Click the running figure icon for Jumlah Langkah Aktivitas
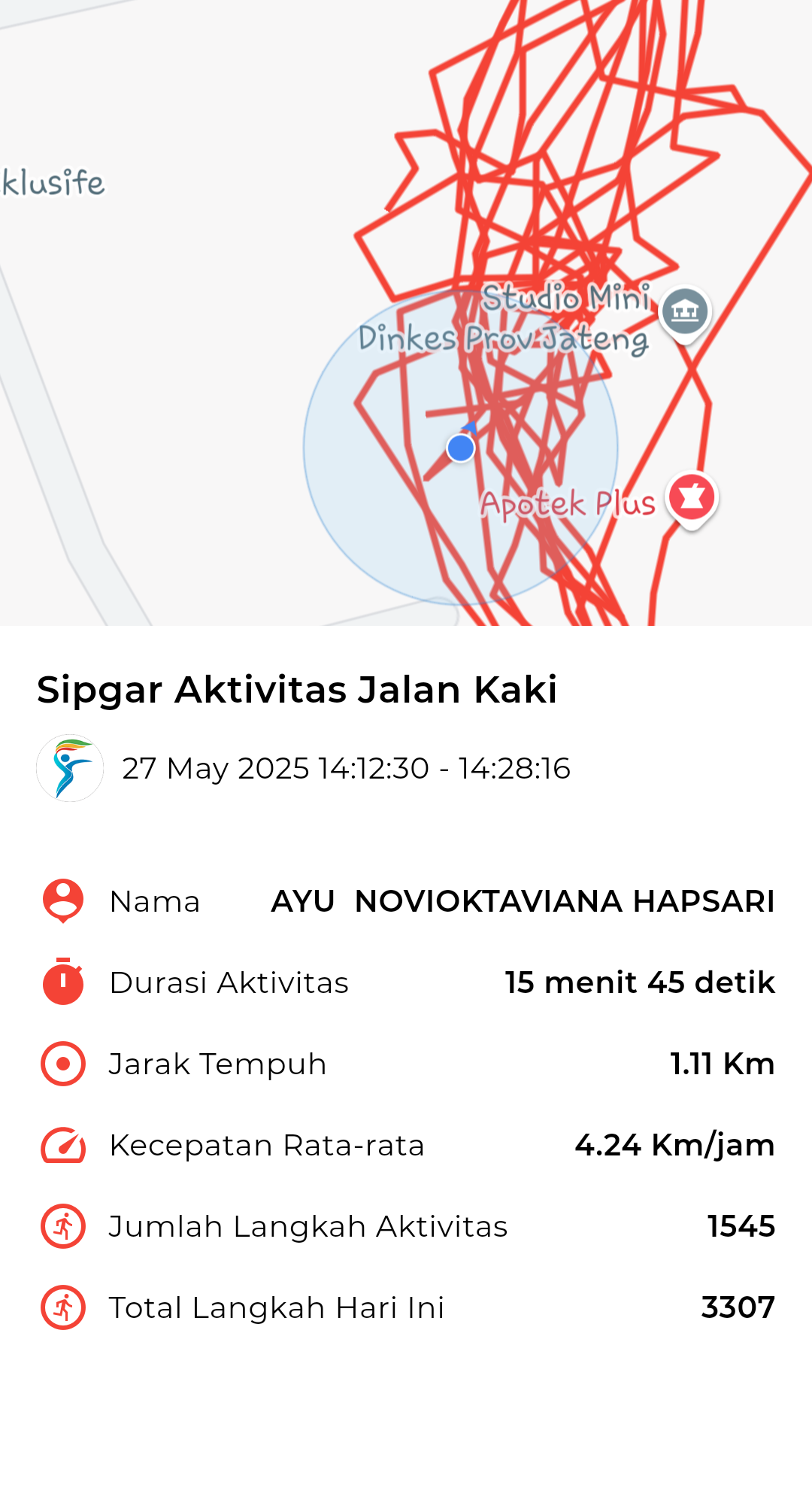 point(63,1225)
